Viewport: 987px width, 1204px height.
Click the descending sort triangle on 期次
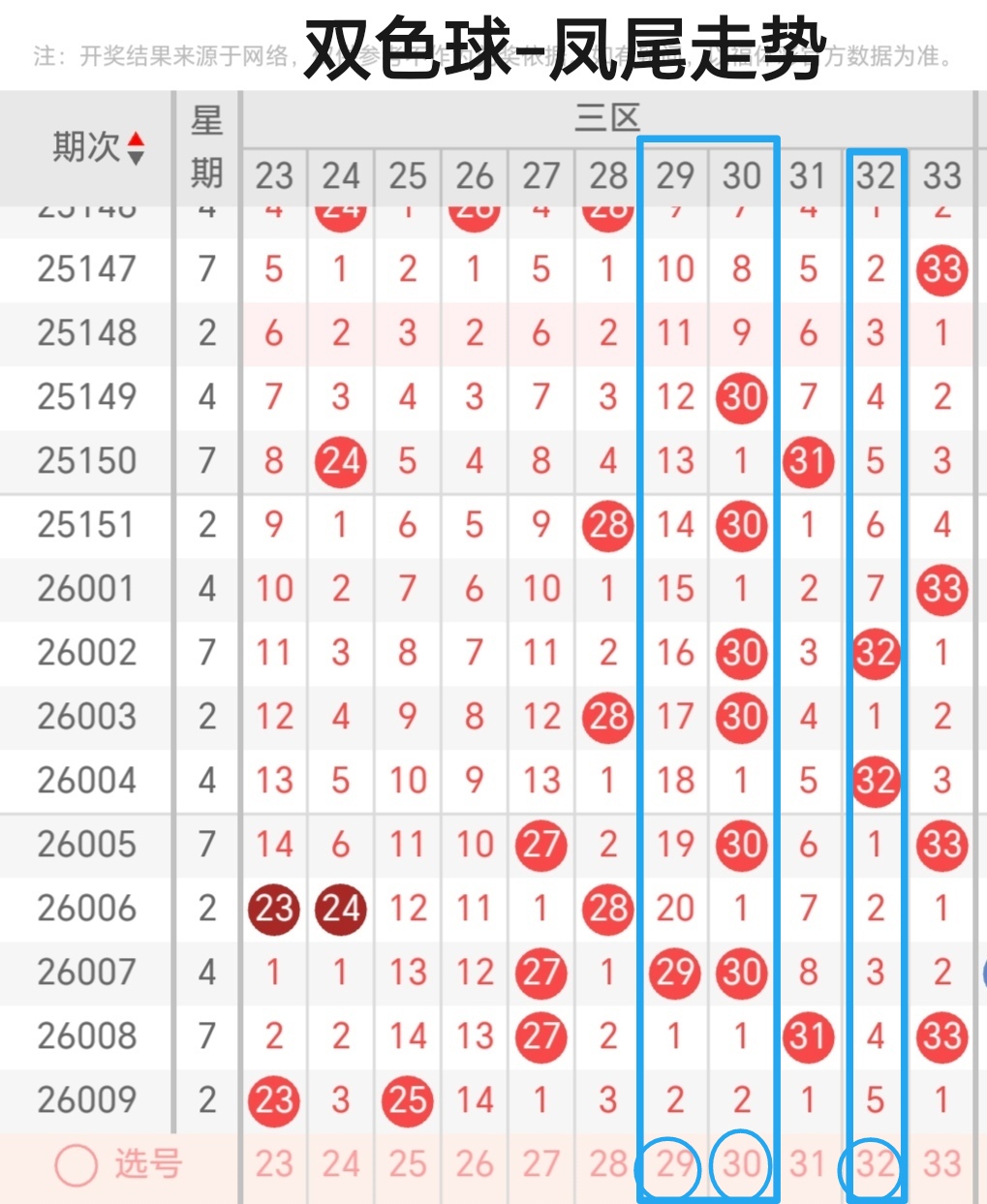coord(138,156)
